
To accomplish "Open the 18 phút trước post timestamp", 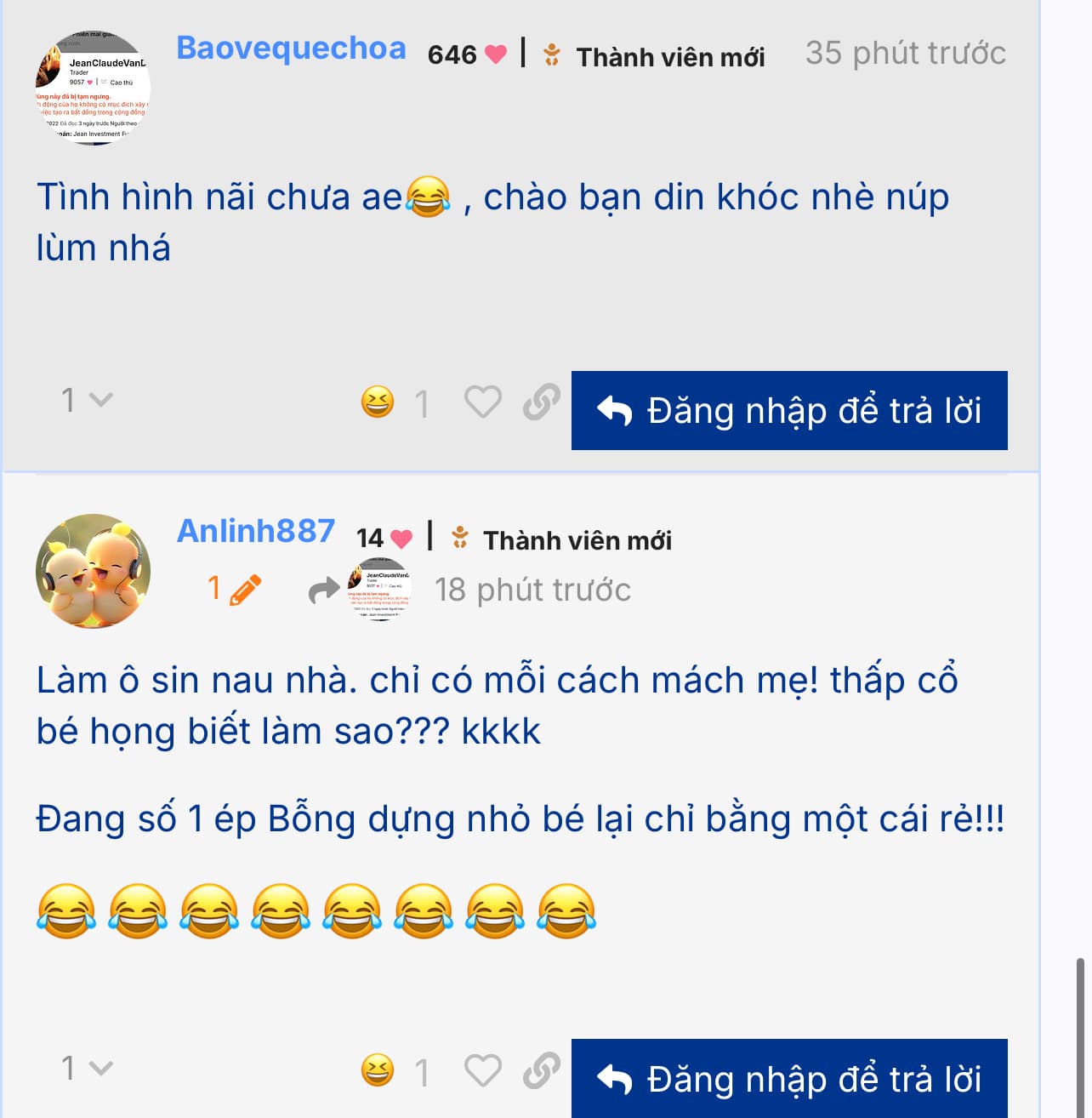I will 532,590.
